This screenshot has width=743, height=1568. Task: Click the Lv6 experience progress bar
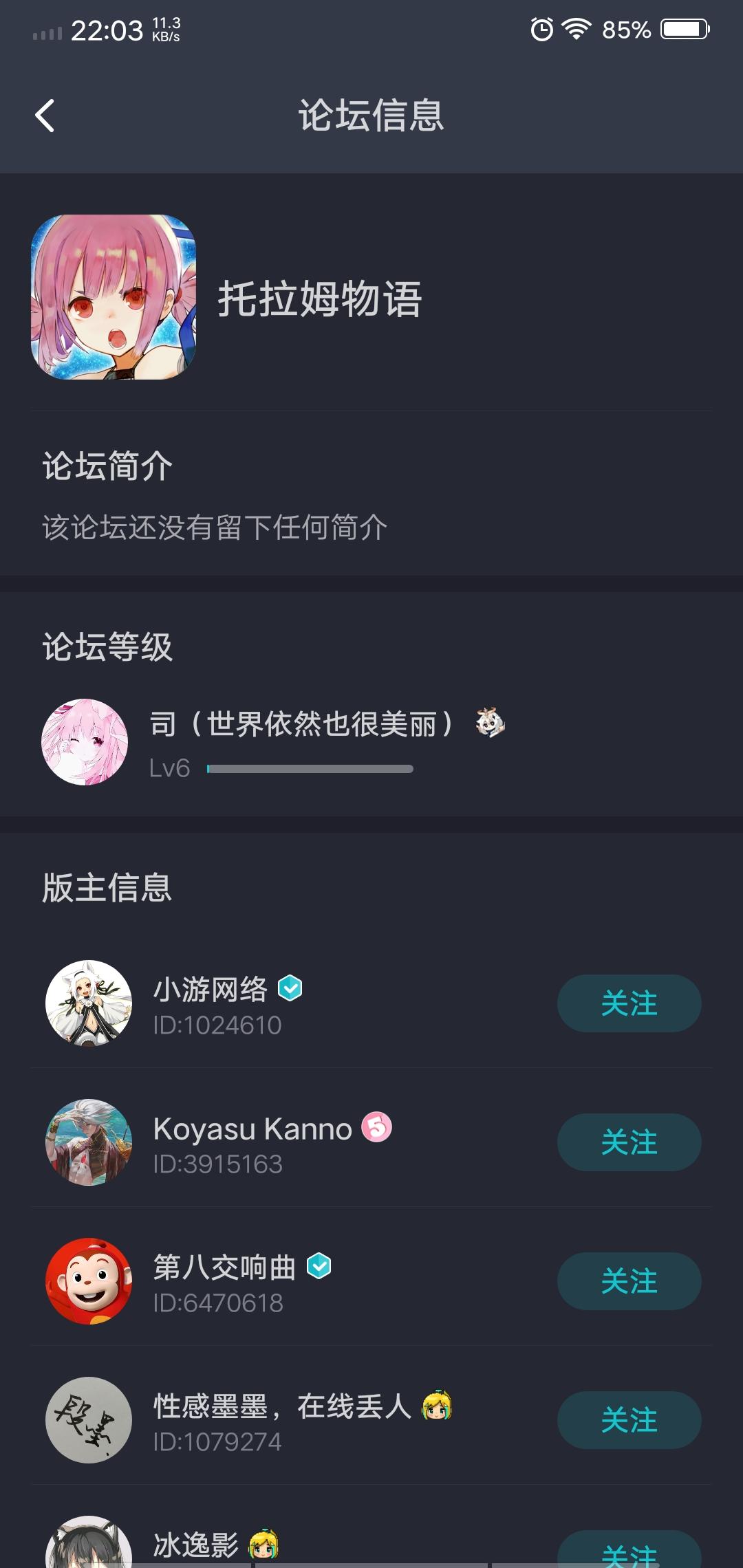click(x=310, y=770)
